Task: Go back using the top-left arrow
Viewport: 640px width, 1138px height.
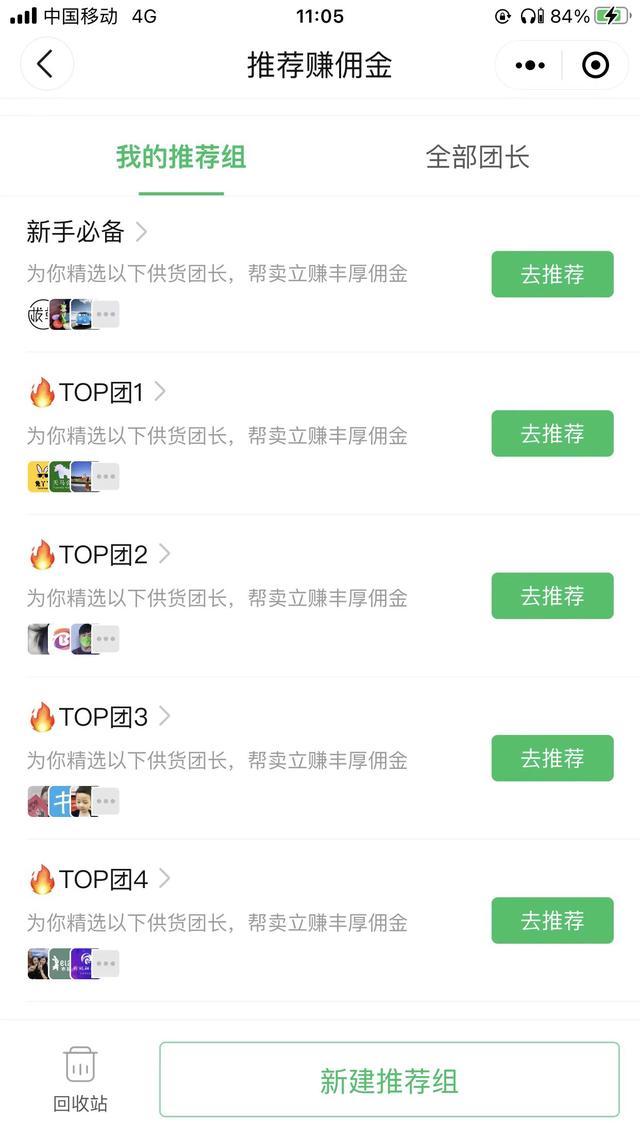Action: [x=46, y=65]
